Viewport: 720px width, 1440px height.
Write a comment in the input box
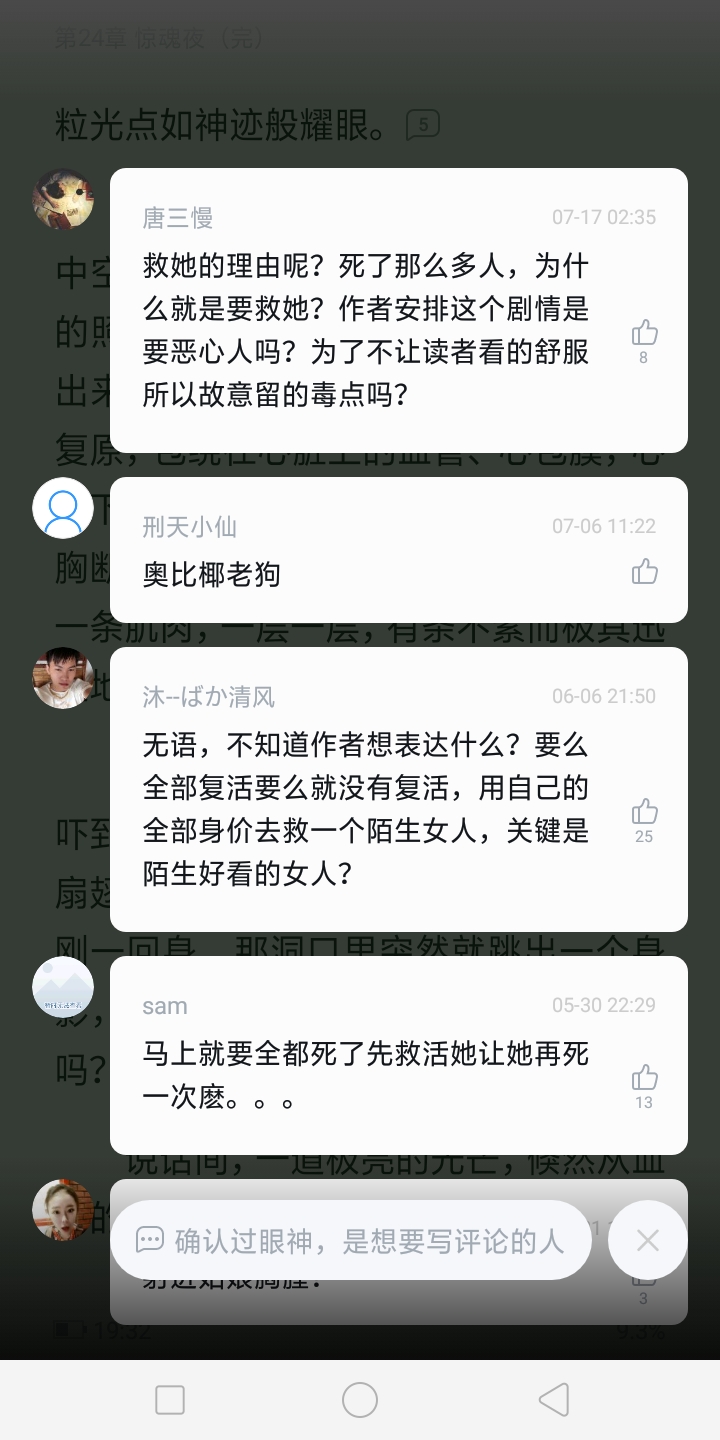click(352, 1240)
